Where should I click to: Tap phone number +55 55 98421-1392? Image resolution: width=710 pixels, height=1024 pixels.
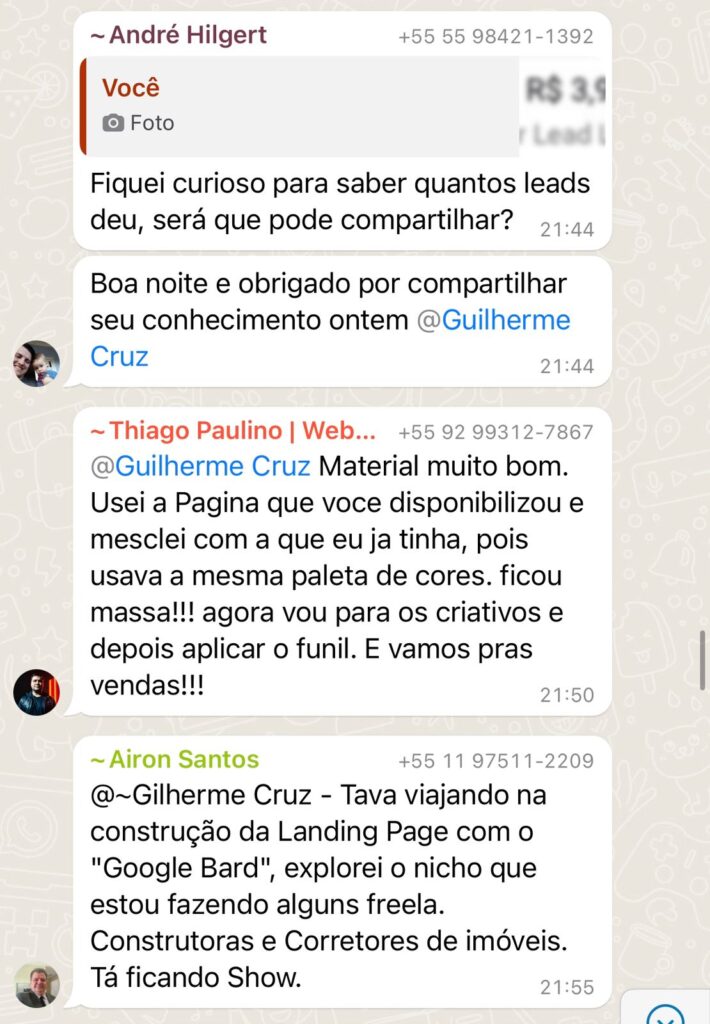coord(495,37)
